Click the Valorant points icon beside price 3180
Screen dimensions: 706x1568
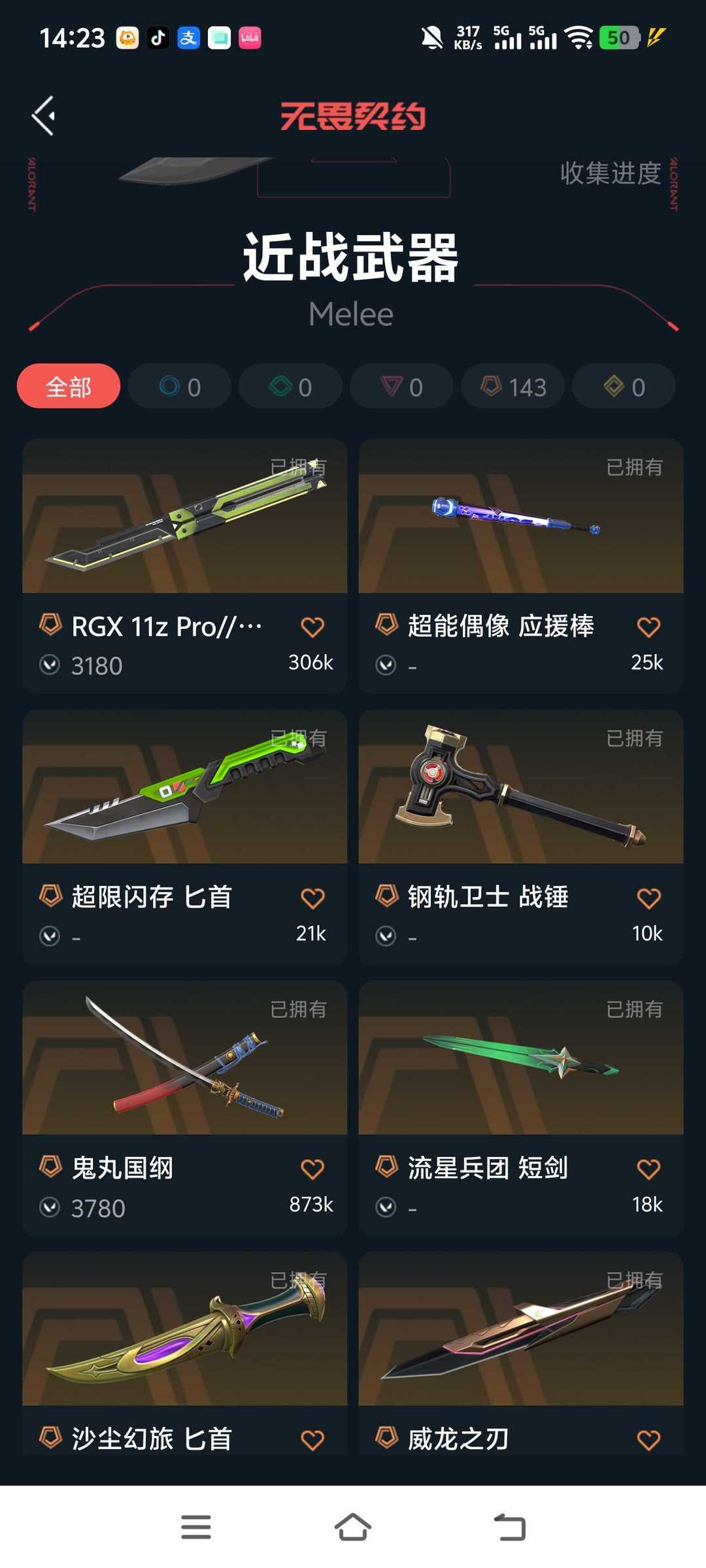click(x=50, y=665)
